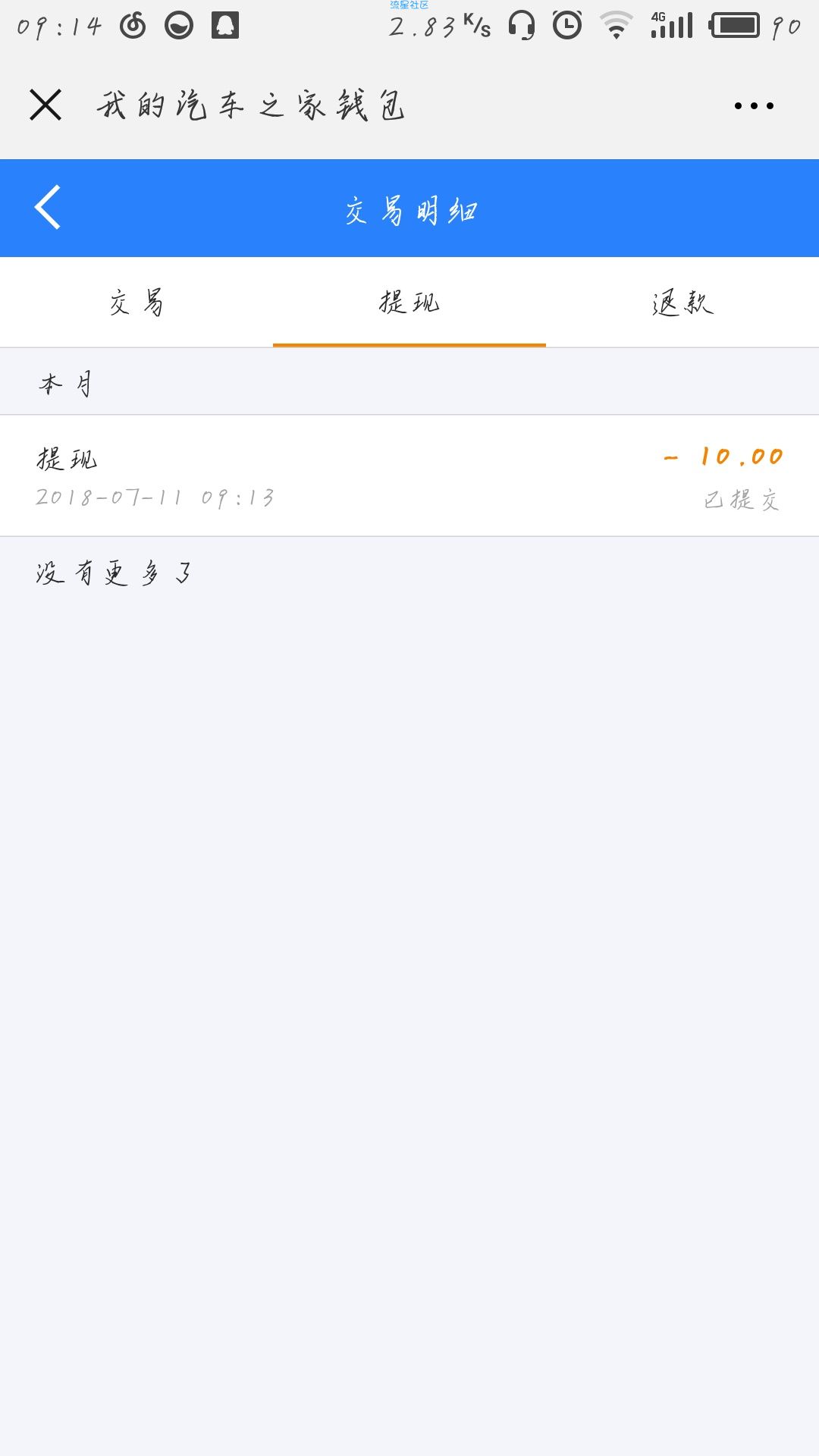Go back from 交易明细
Image resolution: width=819 pixels, height=1456 pixels.
pos(48,207)
